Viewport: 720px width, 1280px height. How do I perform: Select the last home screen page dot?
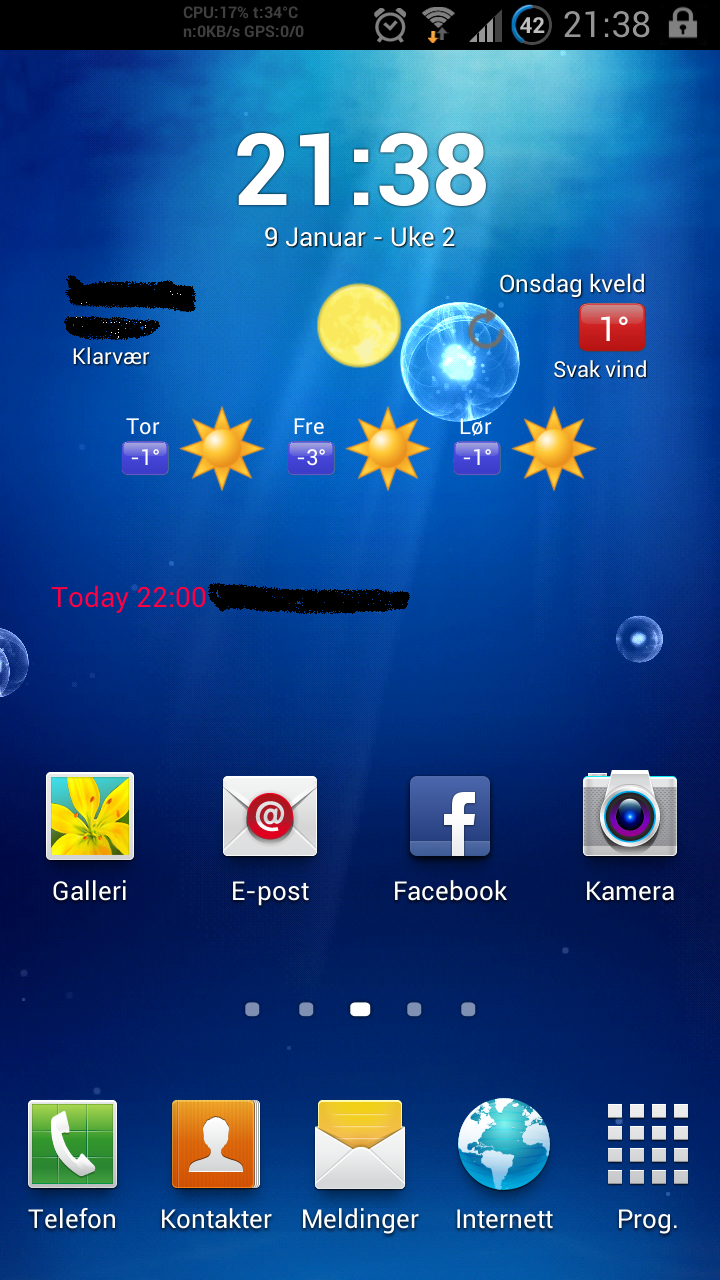(x=468, y=1010)
